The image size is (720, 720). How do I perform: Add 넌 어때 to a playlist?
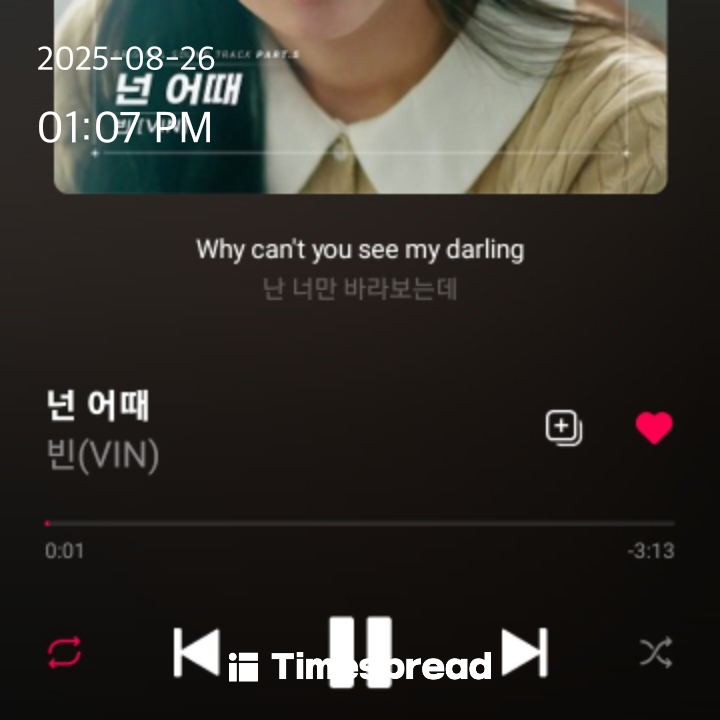563,428
